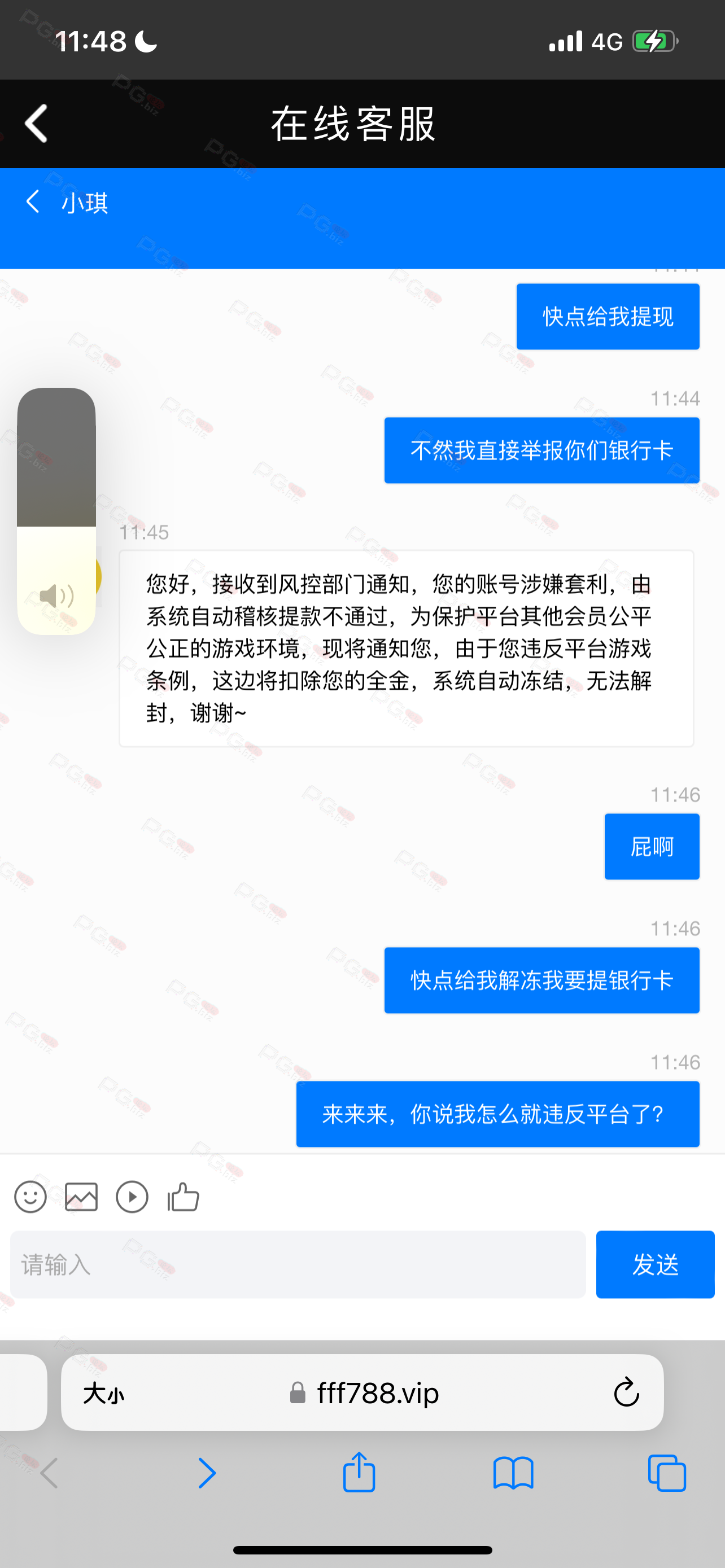The width and height of the screenshot is (725, 1568).
Task: Open the Safari share sheet
Action: [359, 1472]
